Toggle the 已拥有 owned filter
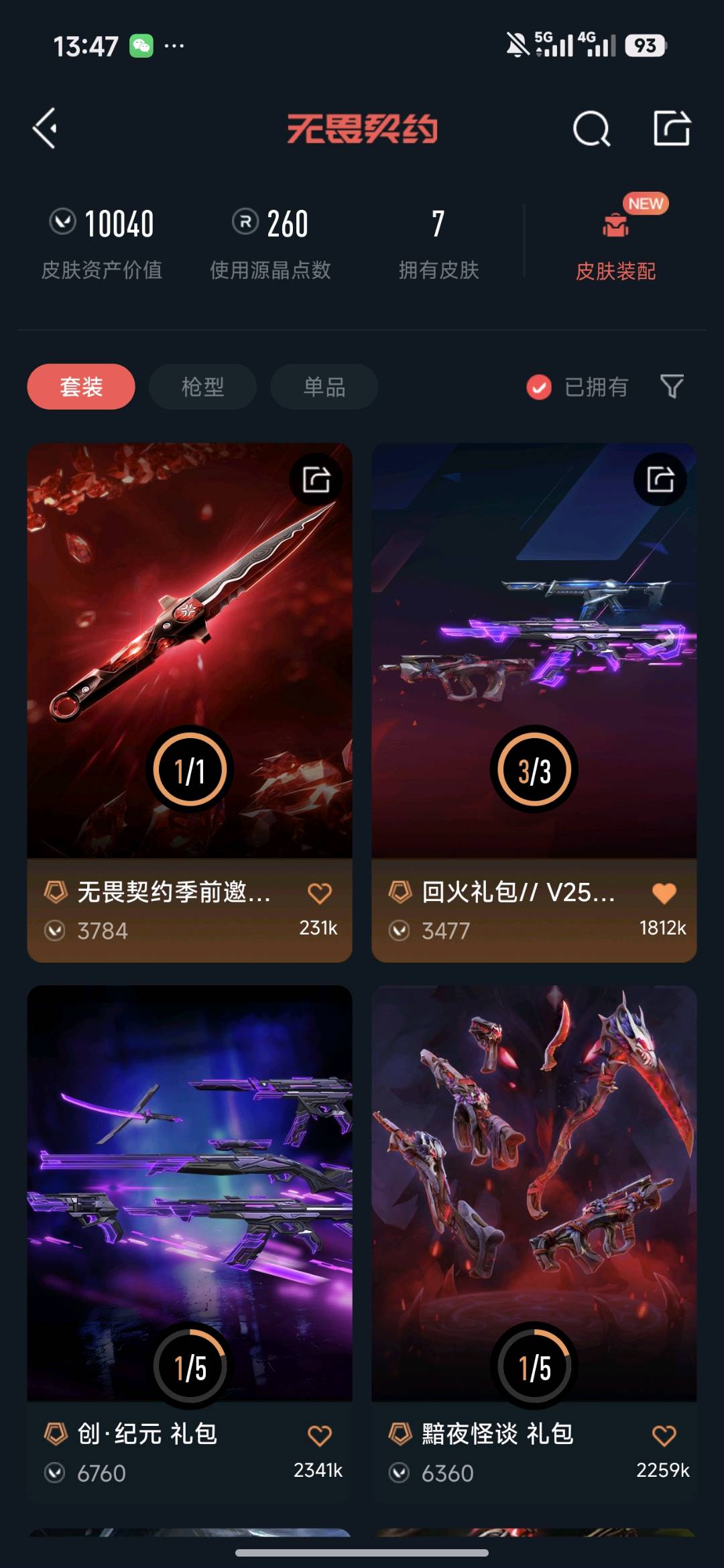This screenshot has height=1568, width=724. click(577, 387)
